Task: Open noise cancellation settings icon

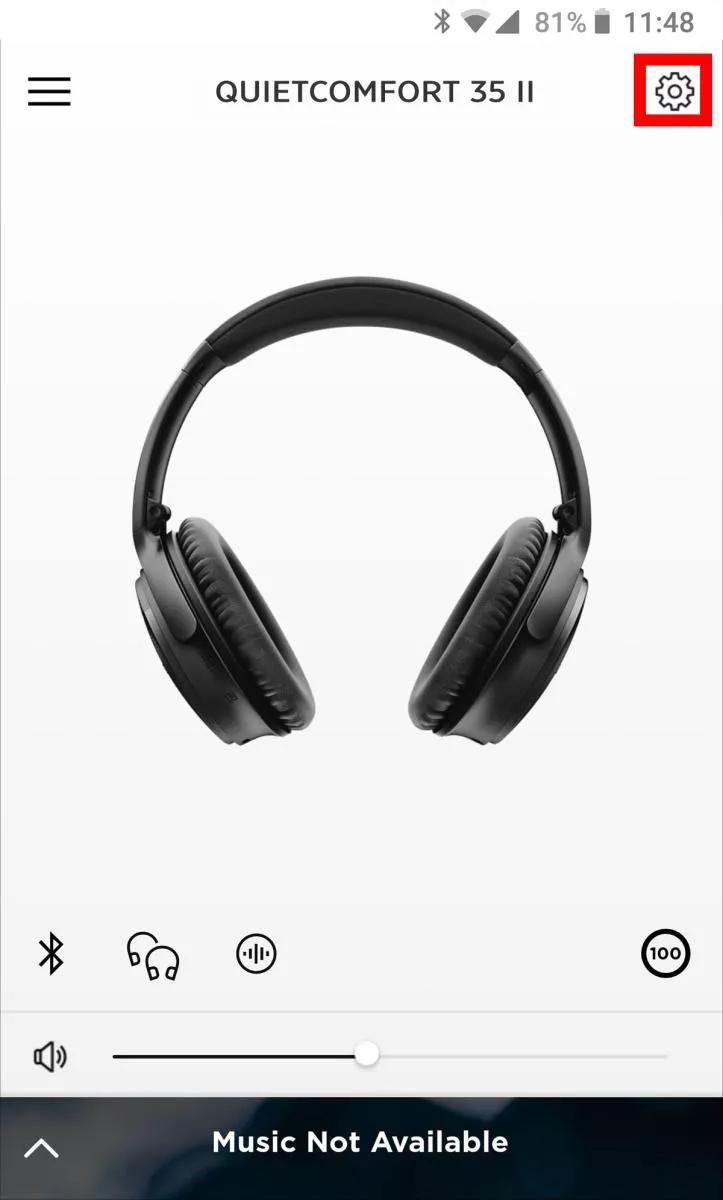Action: point(256,954)
